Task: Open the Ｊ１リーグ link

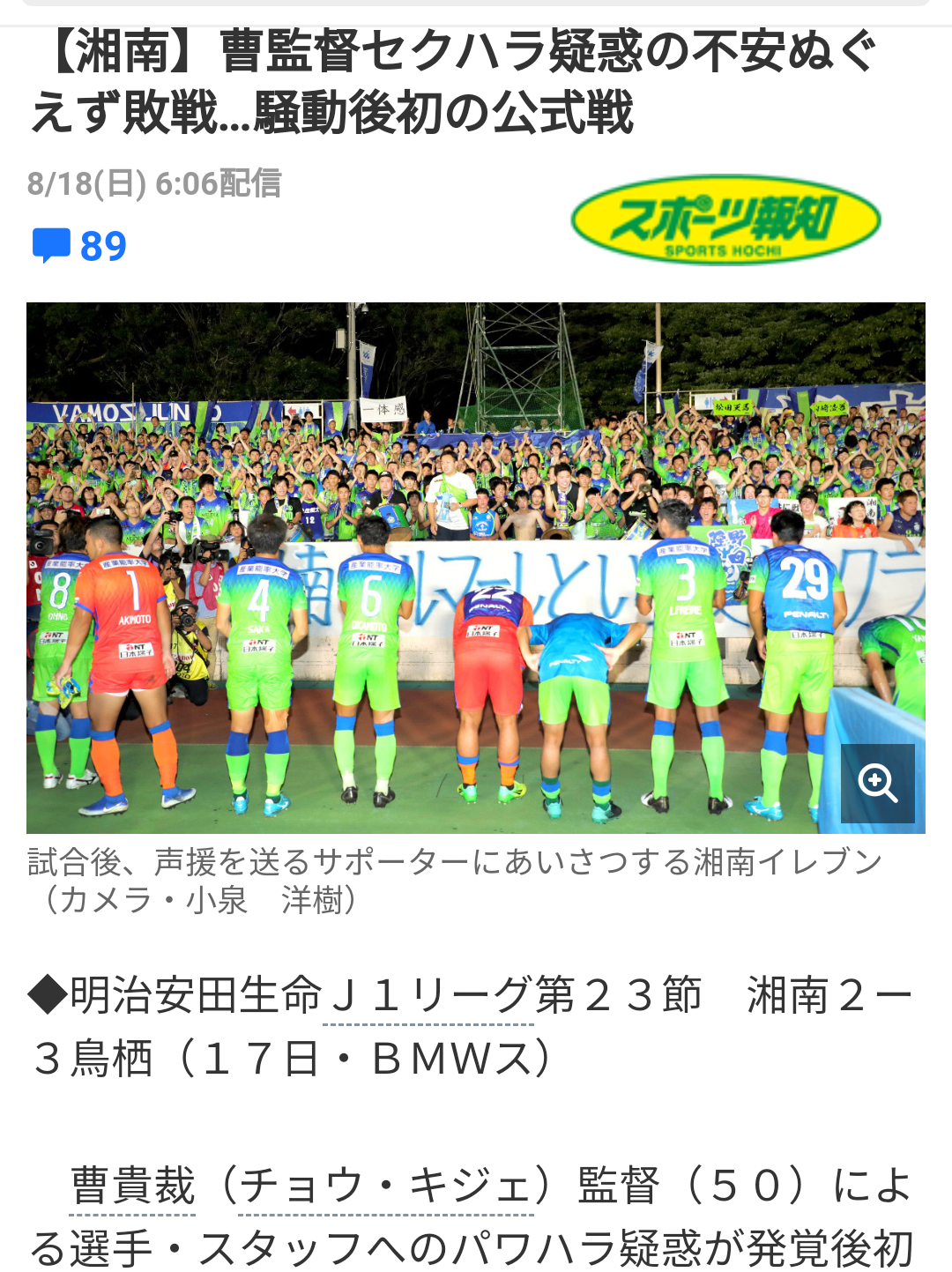Action: pos(428,997)
